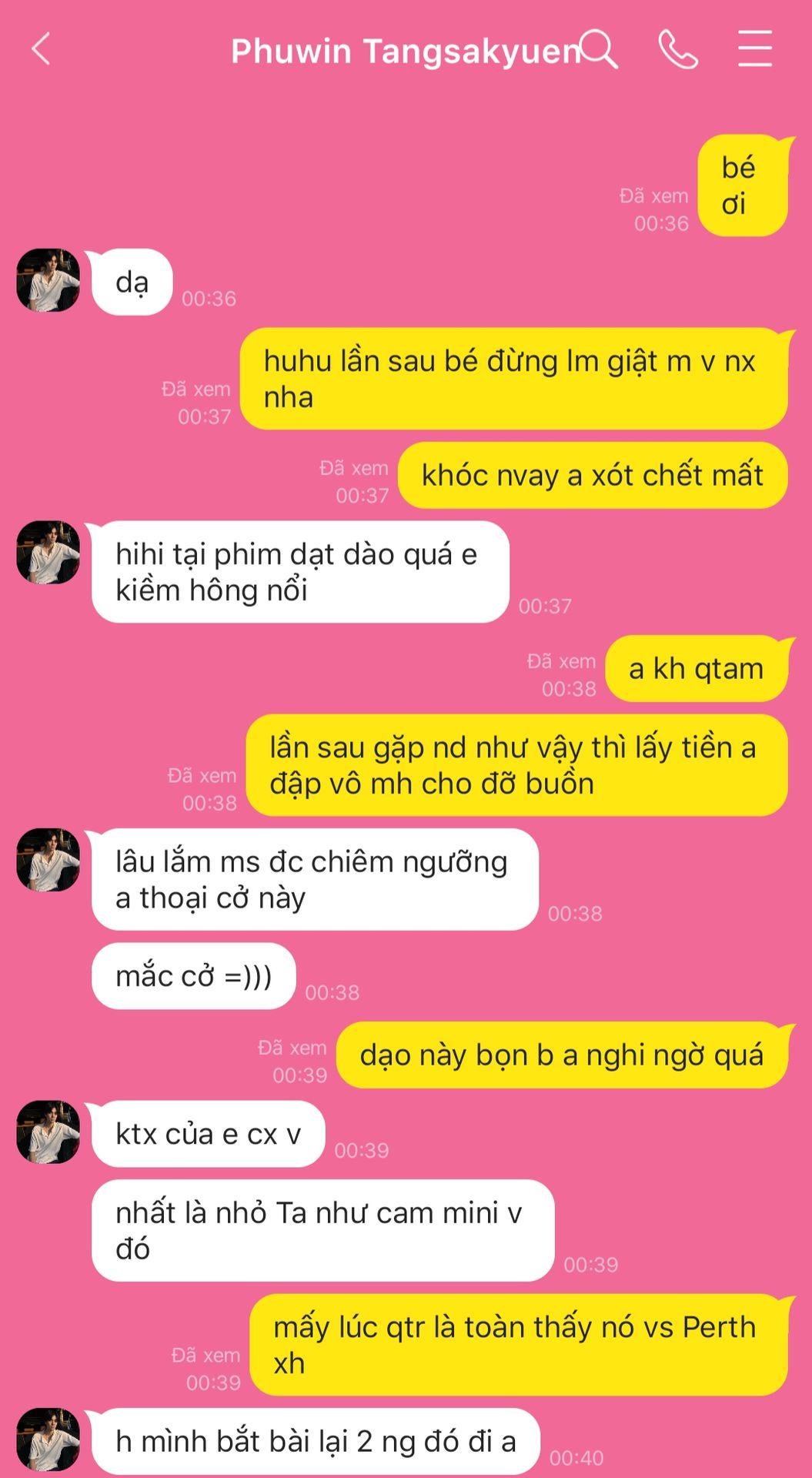Screen dimensions: 812x1478
Task: Open the chat menu (three lines)
Action: click(754, 48)
